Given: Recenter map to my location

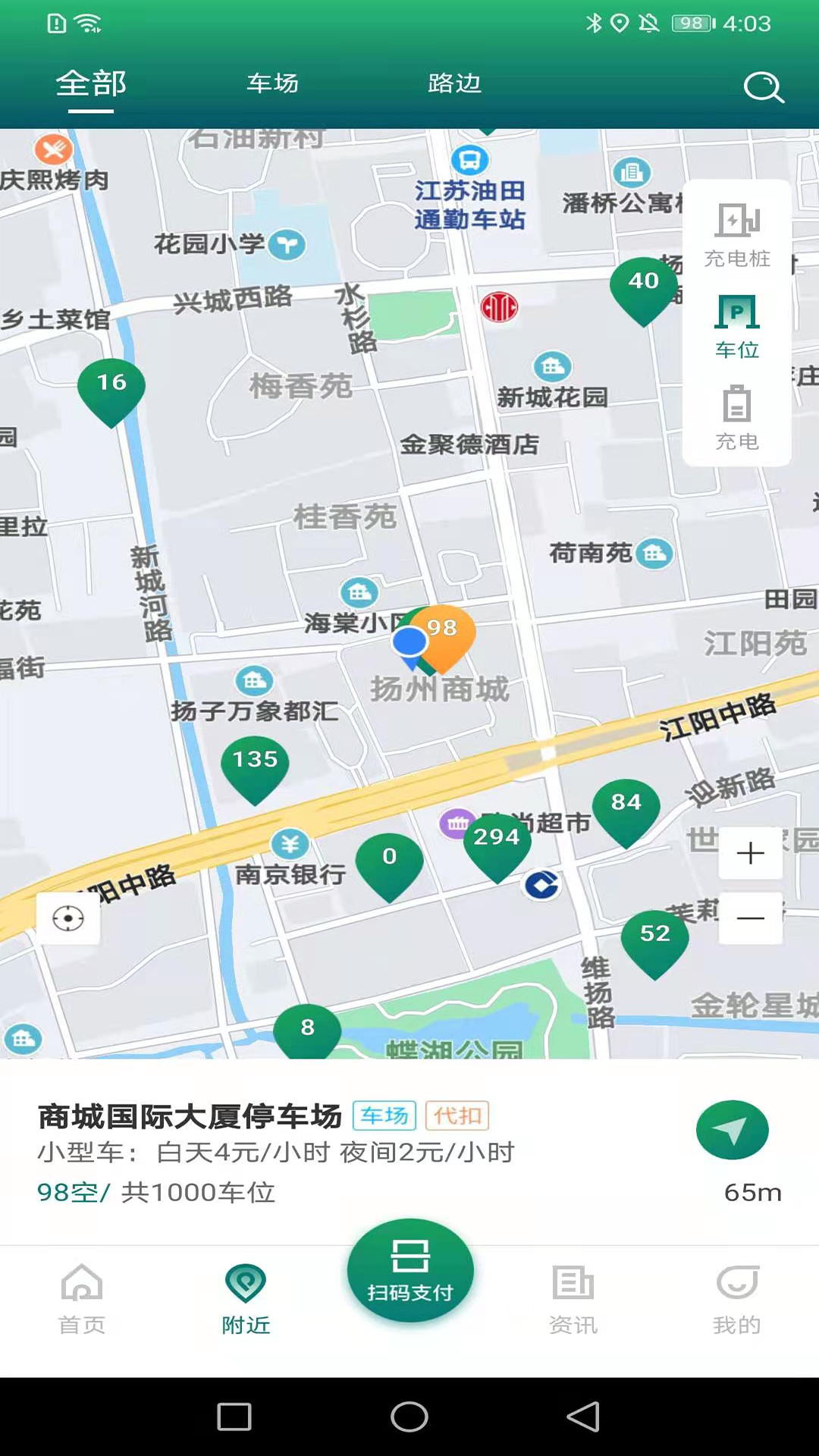Looking at the screenshot, I should (x=68, y=918).
